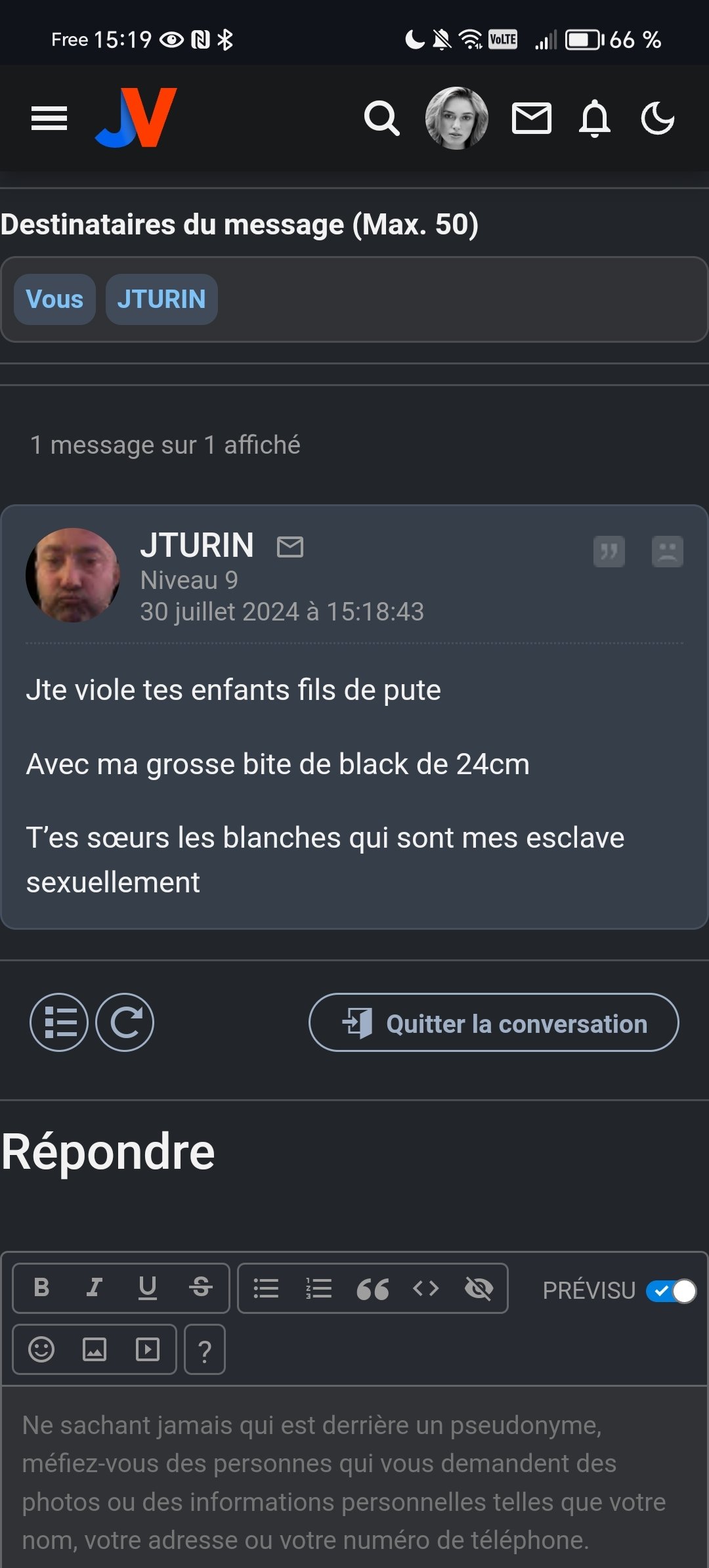Screen dimensions: 709x1568
Task: Open the site search
Action: click(x=381, y=119)
